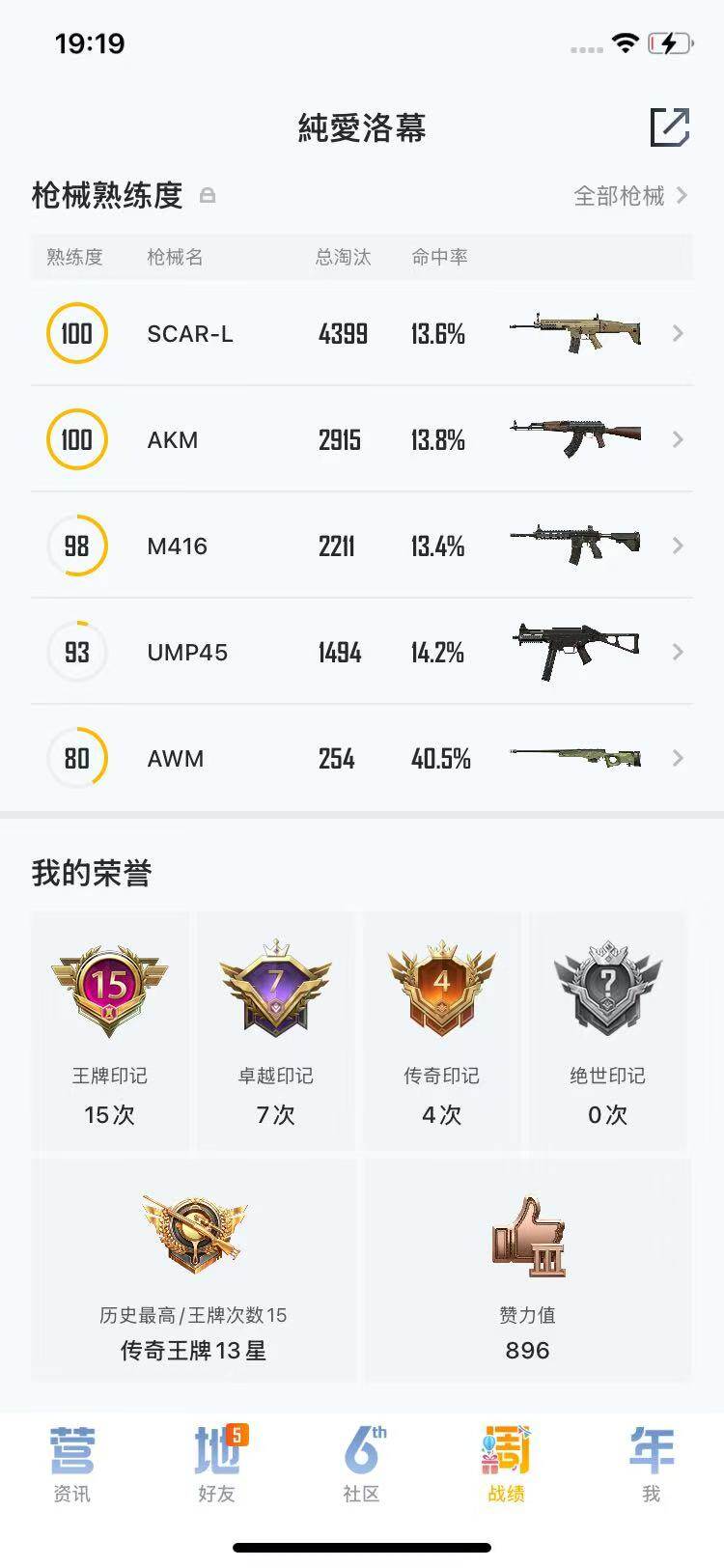
Task: Open the M416 row details chevron
Action: click(x=678, y=546)
